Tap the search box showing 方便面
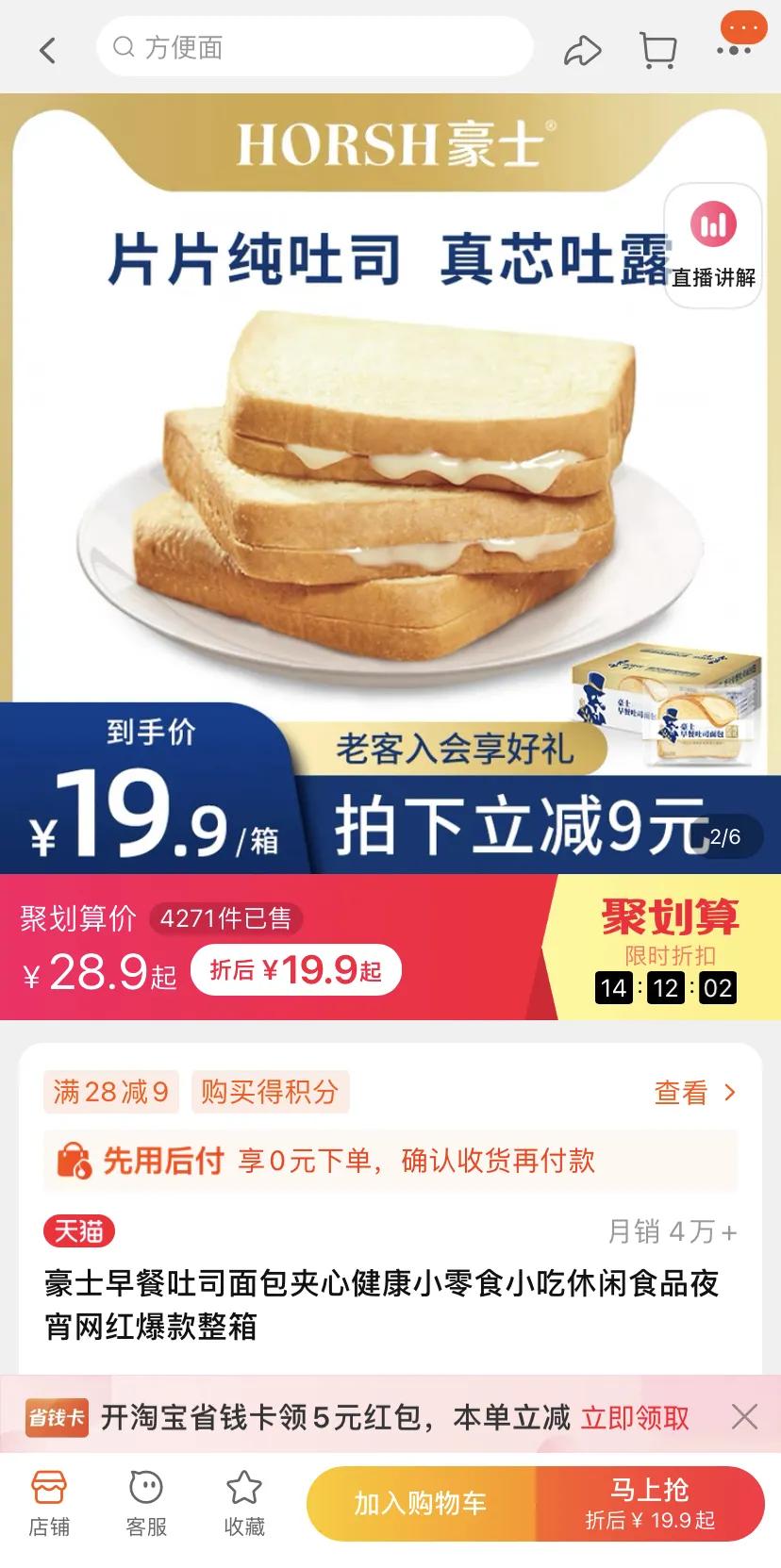 click(314, 47)
